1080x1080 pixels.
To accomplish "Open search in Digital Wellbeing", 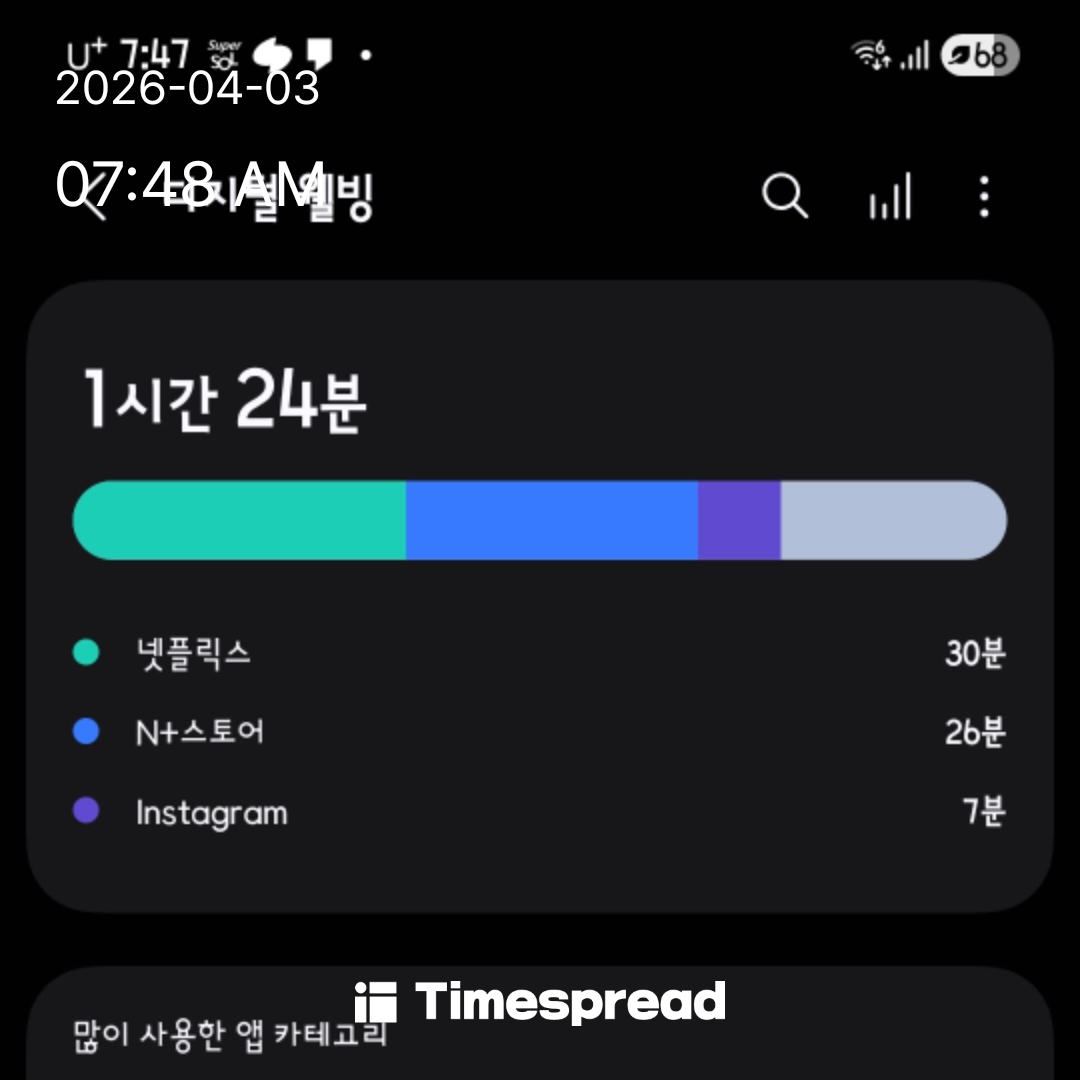I will pyautogui.click(x=785, y=196).
